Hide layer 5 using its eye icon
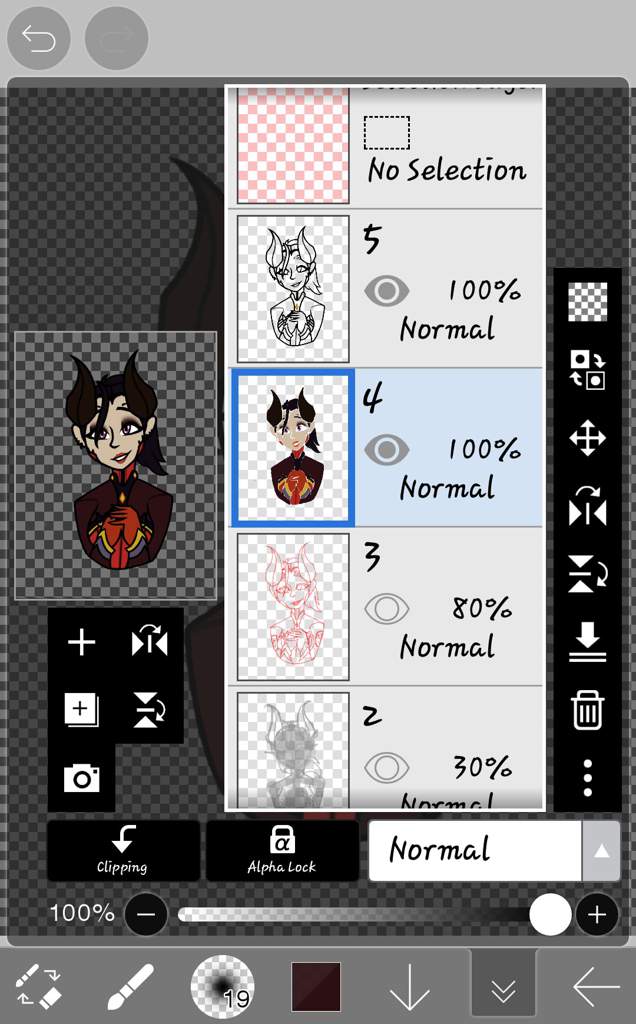Viewport: 636px width, 1024px height. pos(386,291)
